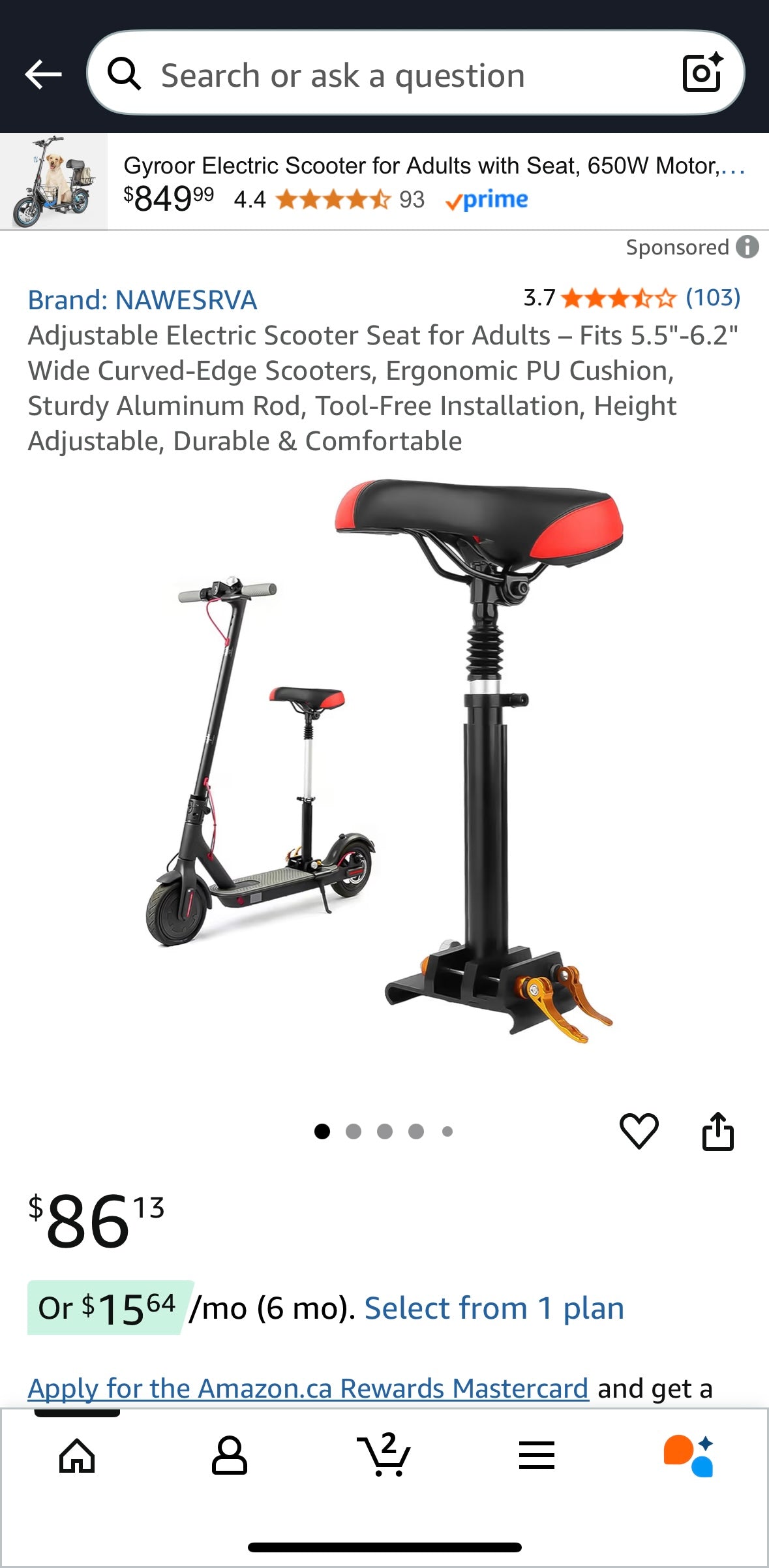This screenshot has height=1568, width=769.
Task: Open the share options for this product
Action: (x=719, y=1131)
